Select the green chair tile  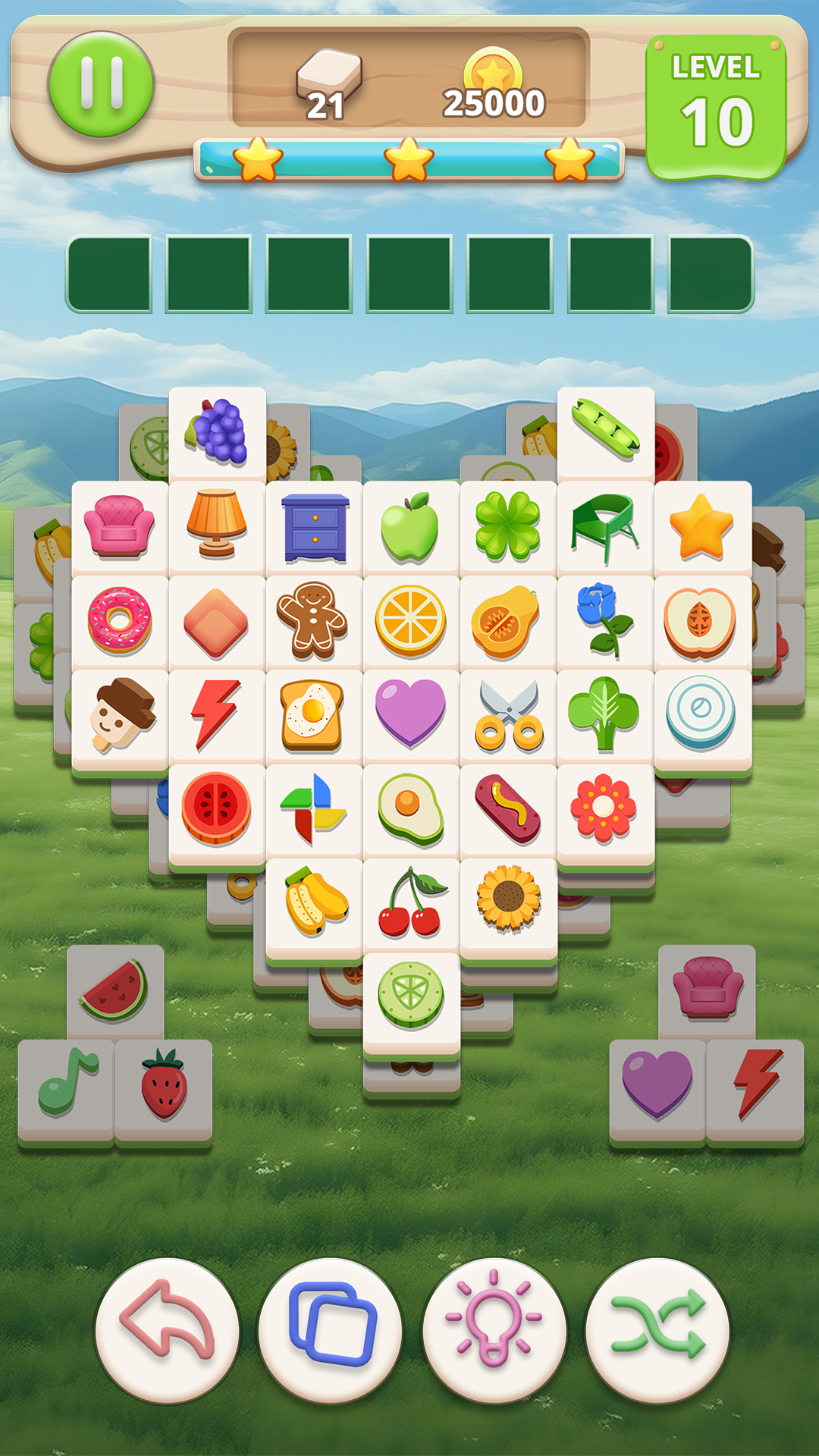pos(604,526)
